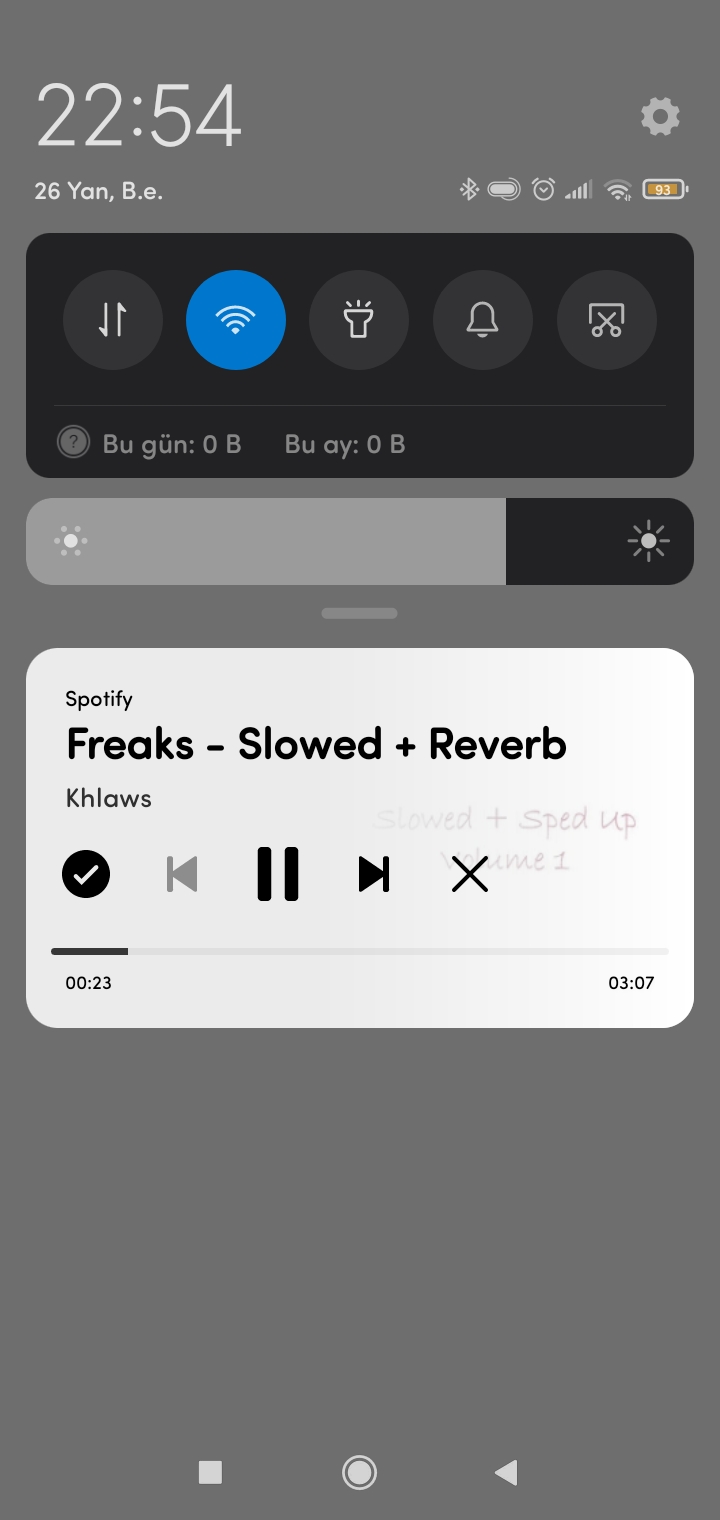Open settings via the gear icon
This screenshot has height=1520, width=720.
[x=660, y=117]
